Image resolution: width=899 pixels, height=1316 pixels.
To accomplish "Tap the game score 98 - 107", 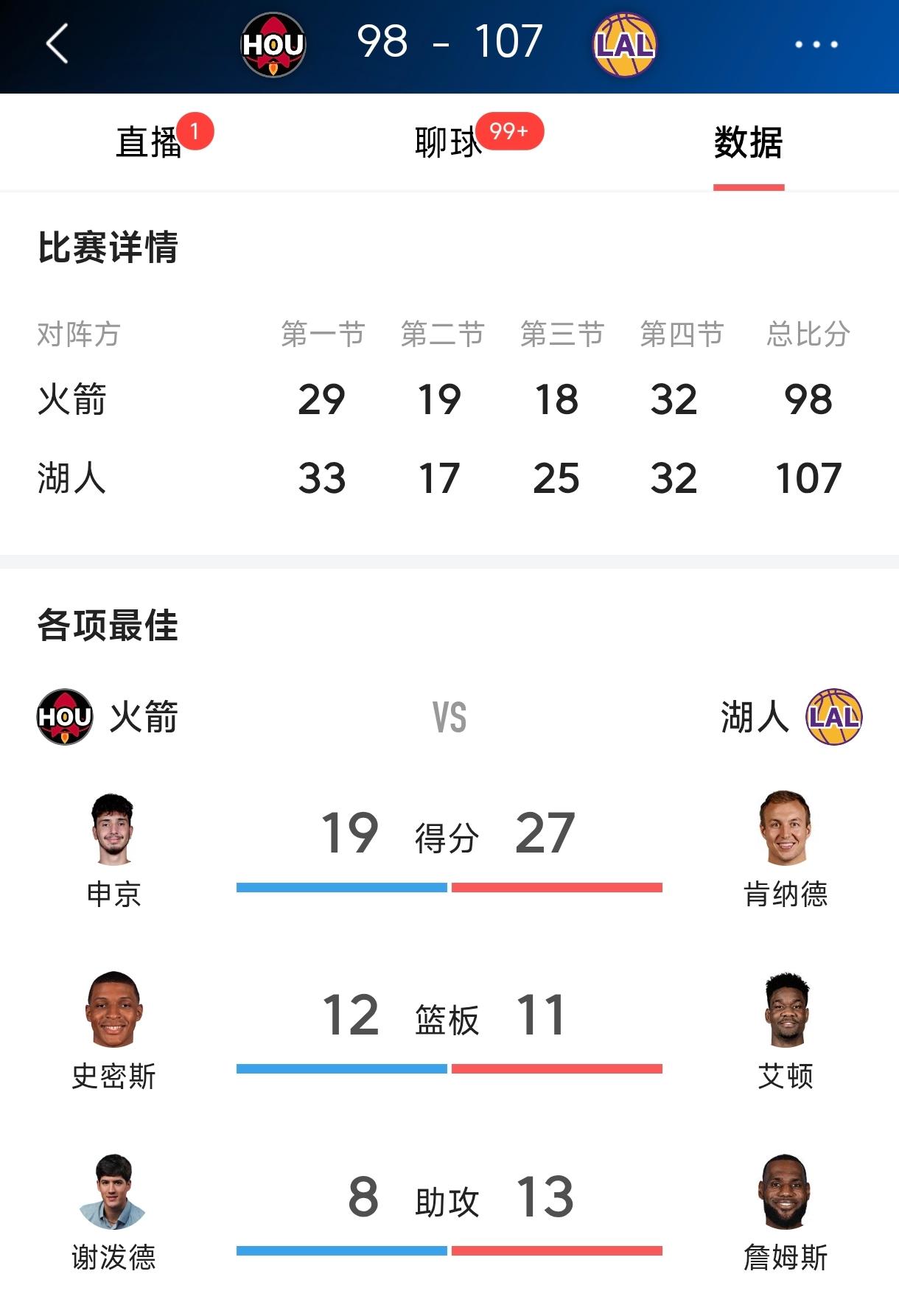I will [450, 43].
